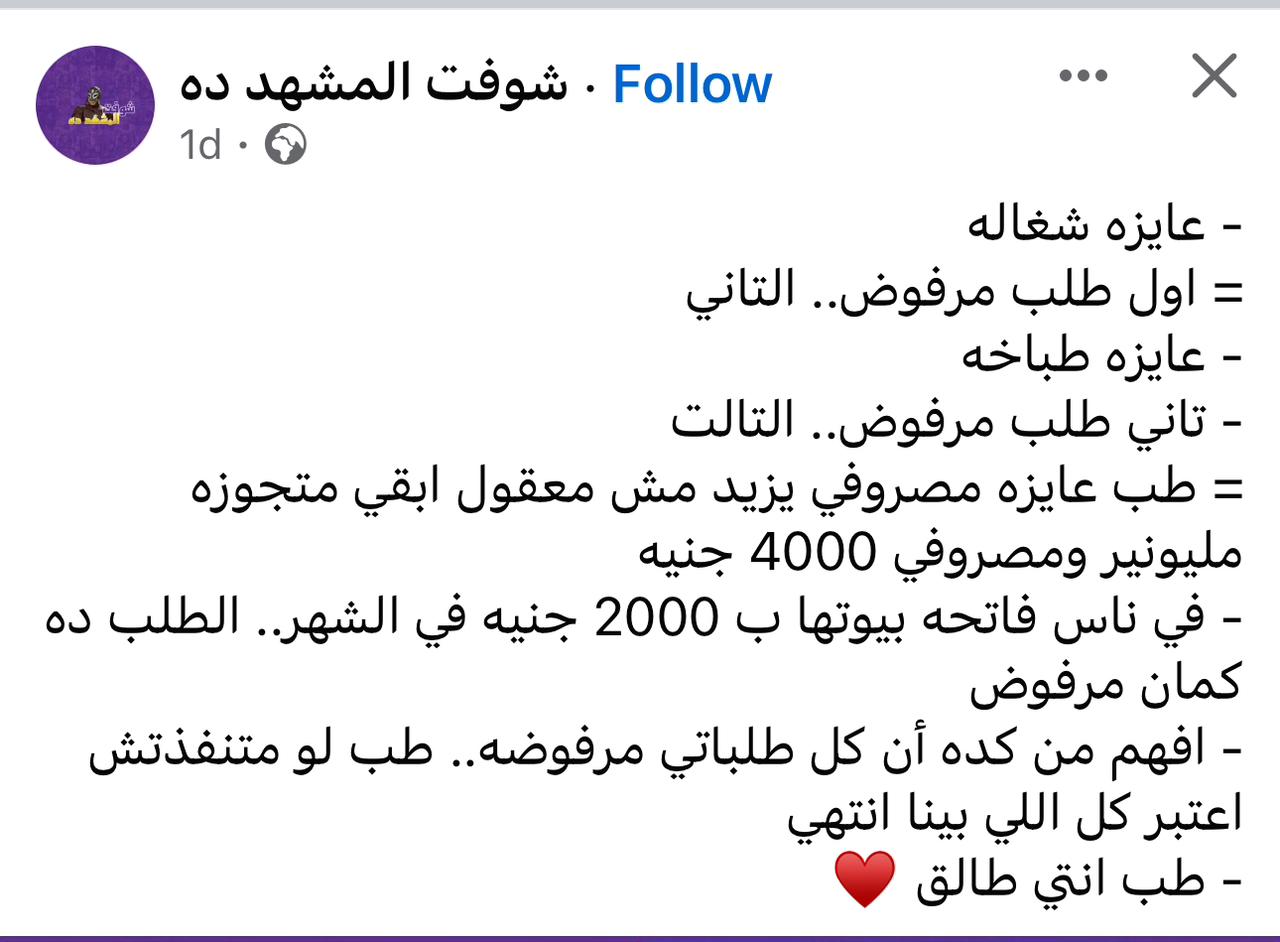
Task: Follow the شوفت المشهد ده page
Action: point(691,85)
